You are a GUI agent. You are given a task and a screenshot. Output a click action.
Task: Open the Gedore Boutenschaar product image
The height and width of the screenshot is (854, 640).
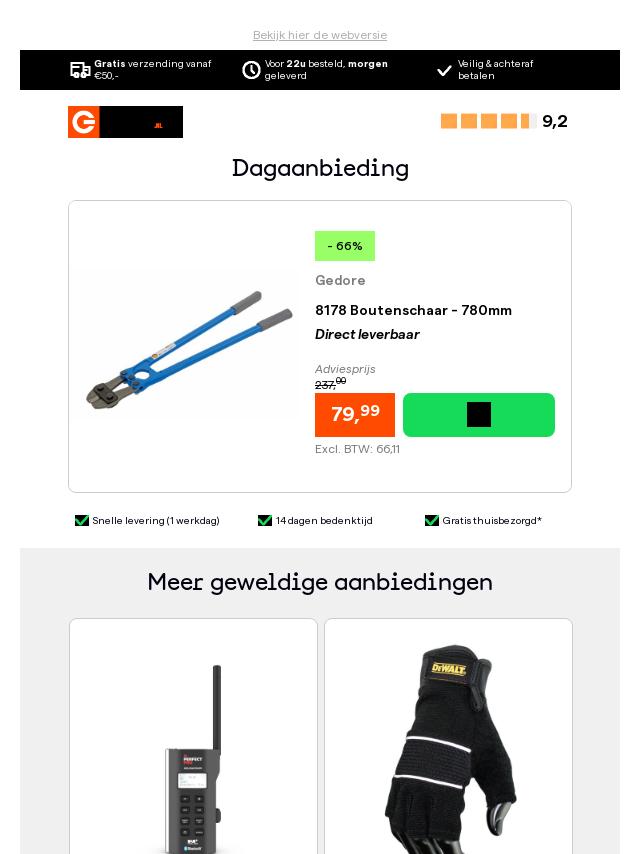tap(190, 348)
